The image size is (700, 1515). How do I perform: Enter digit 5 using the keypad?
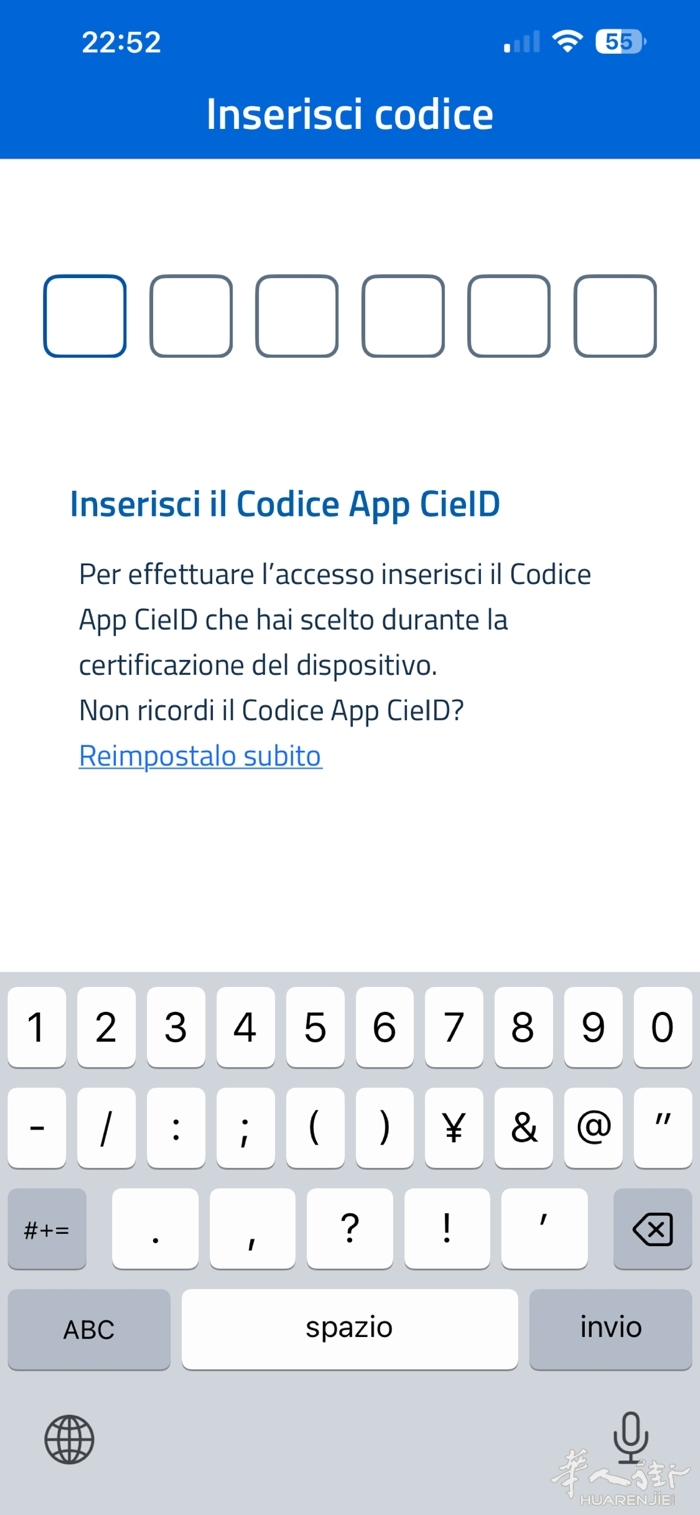click(x=315, y=1027)
